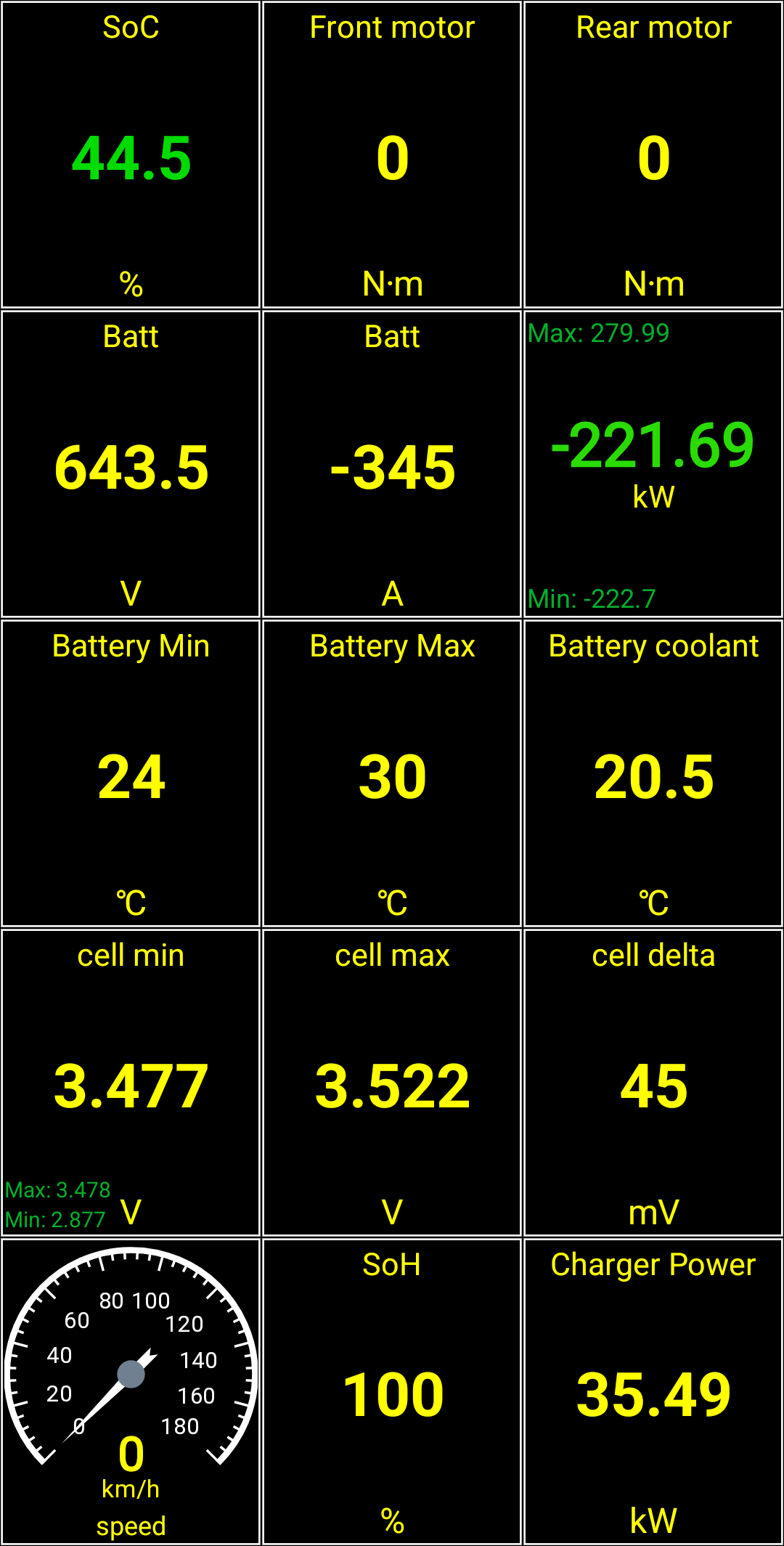Open the speed dial gauge
The image size is (784, 1546).
[131, 1391]
